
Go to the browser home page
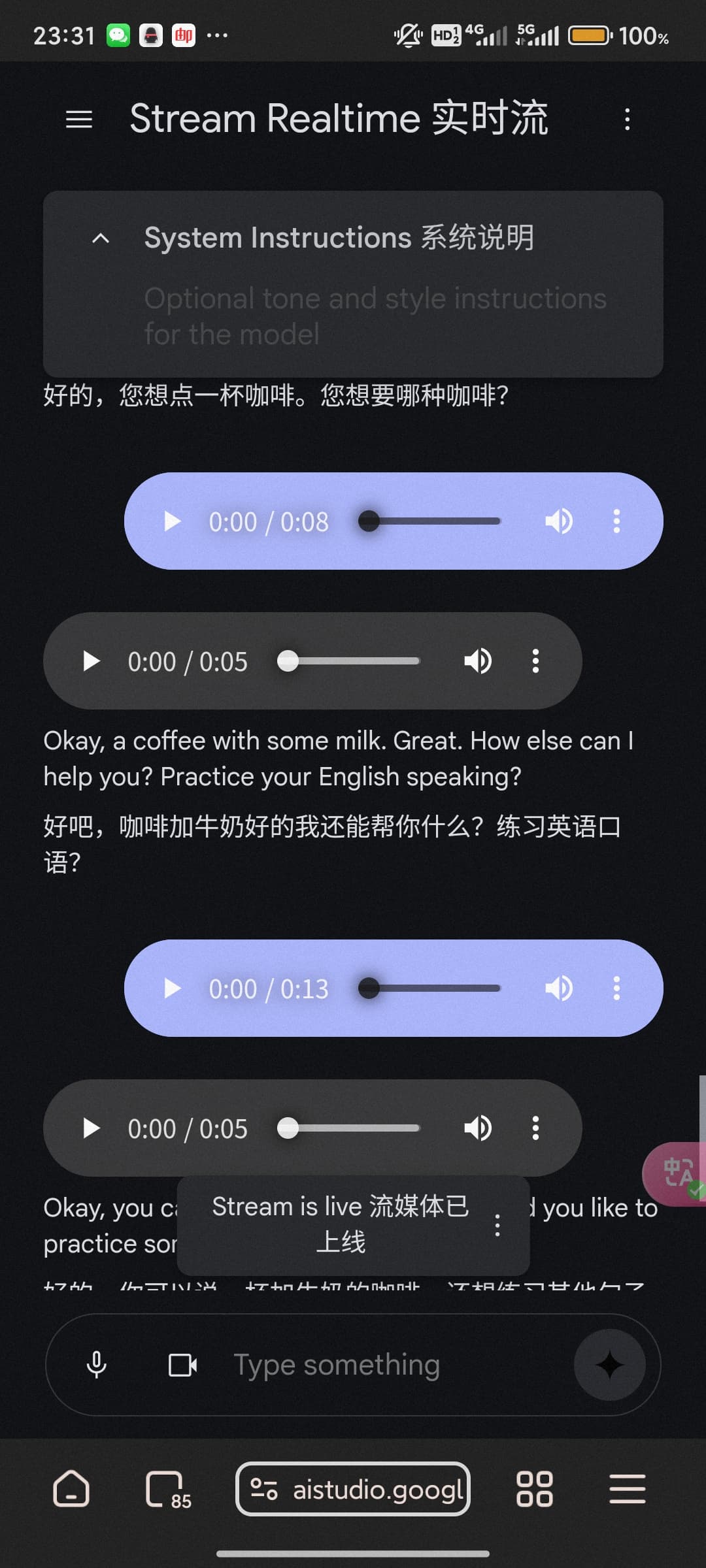(71, 1489)
